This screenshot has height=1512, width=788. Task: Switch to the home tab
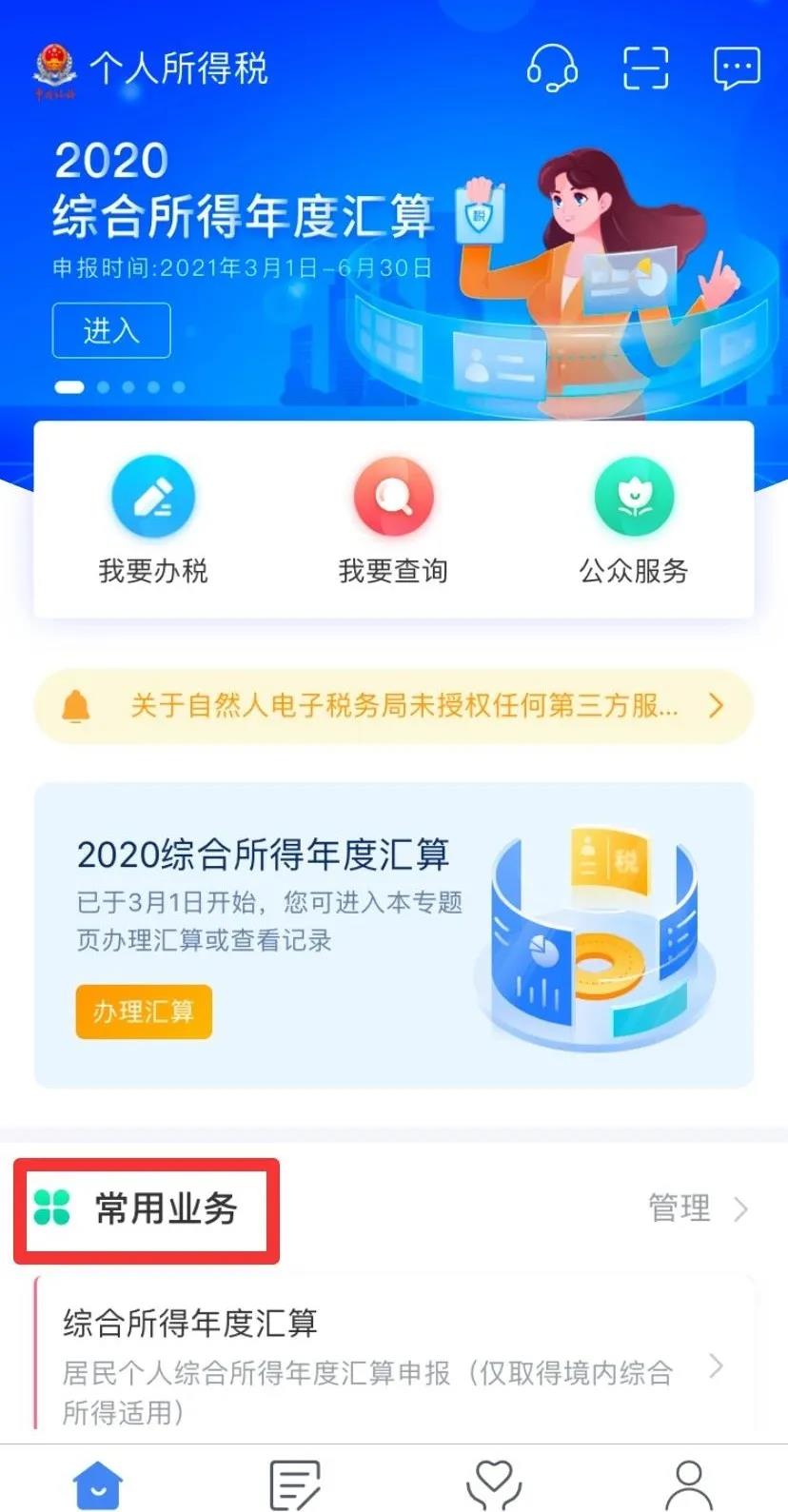(x=98, y=1484)
